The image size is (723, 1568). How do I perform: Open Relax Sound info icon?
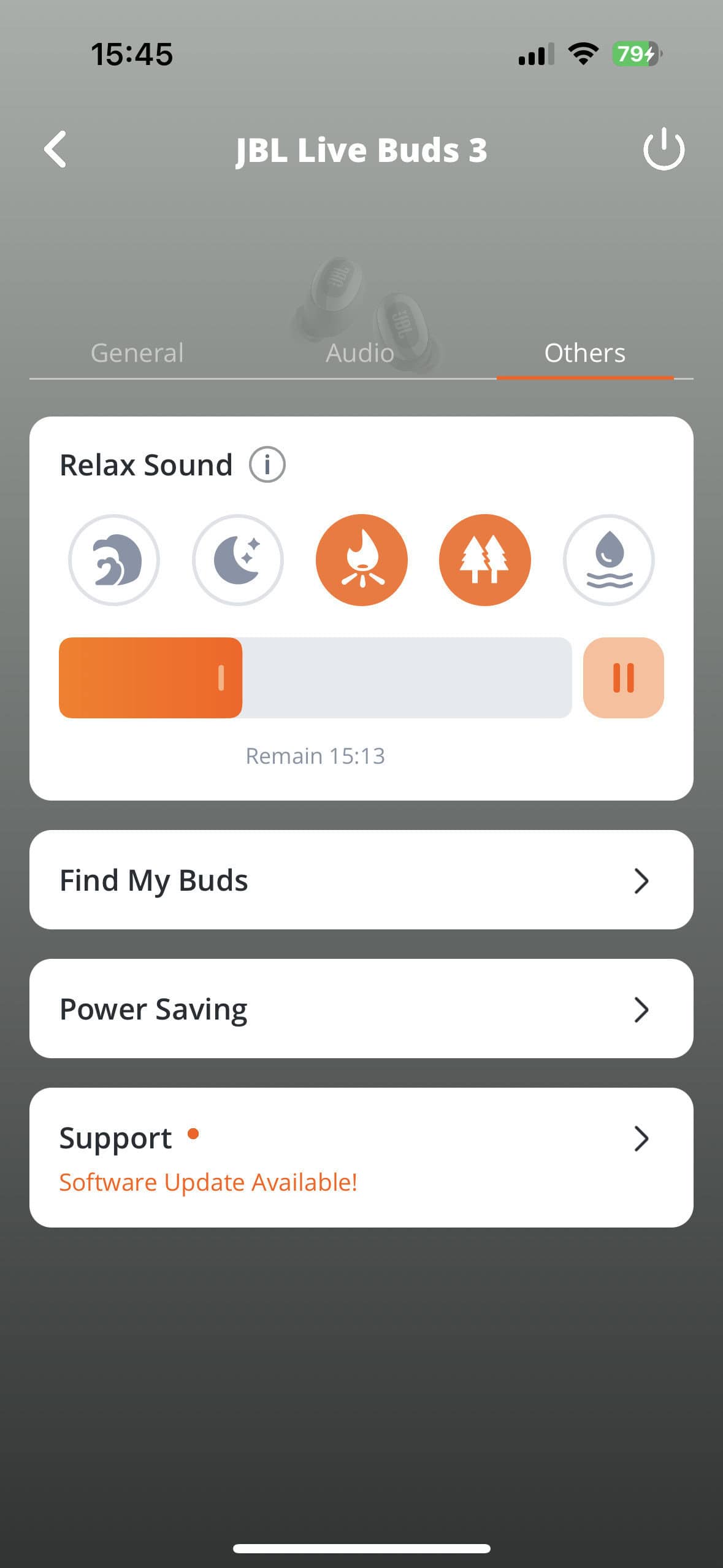267,465
